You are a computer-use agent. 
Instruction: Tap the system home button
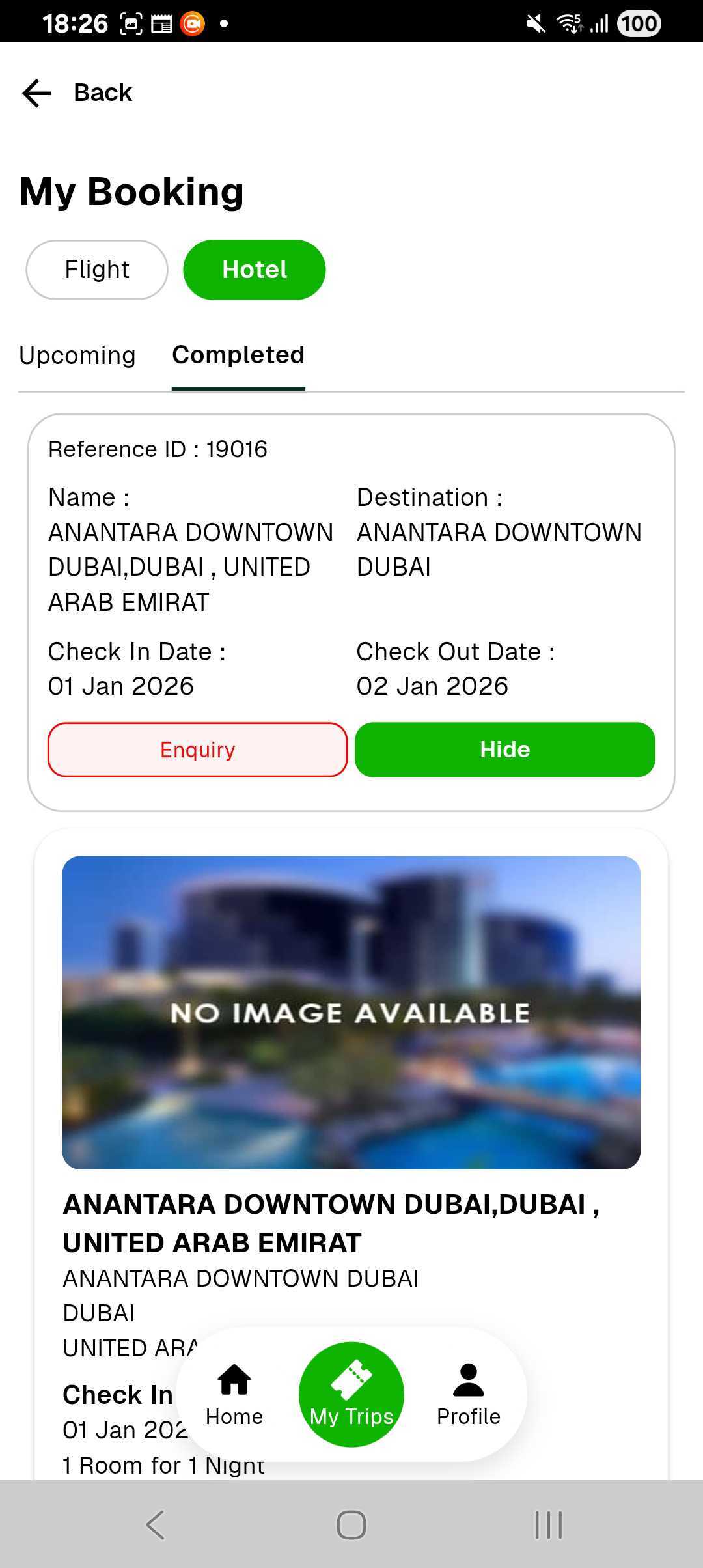tap(351, 1524)
